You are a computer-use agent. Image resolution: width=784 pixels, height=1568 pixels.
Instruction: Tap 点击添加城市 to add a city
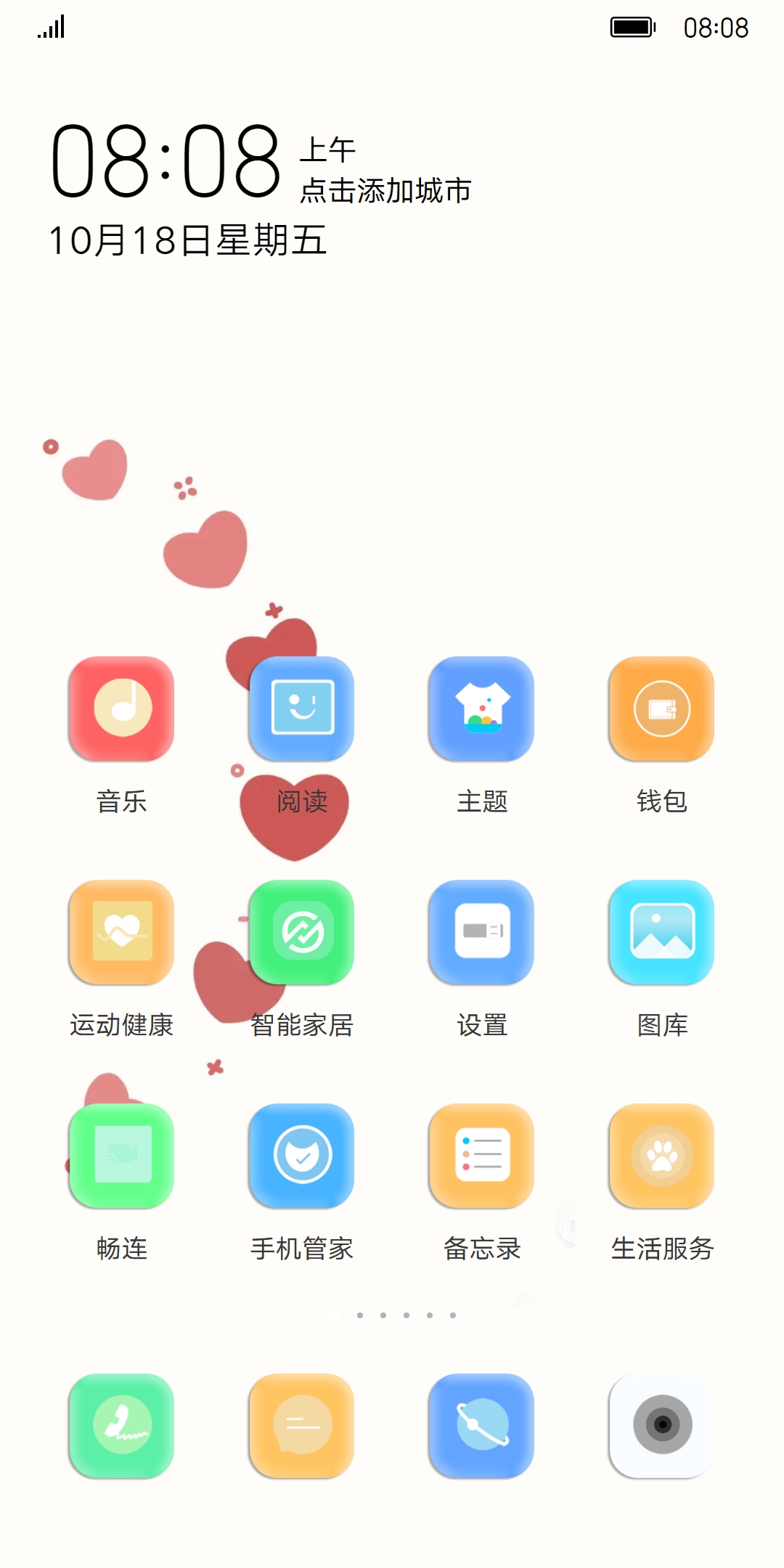[385, 191]
